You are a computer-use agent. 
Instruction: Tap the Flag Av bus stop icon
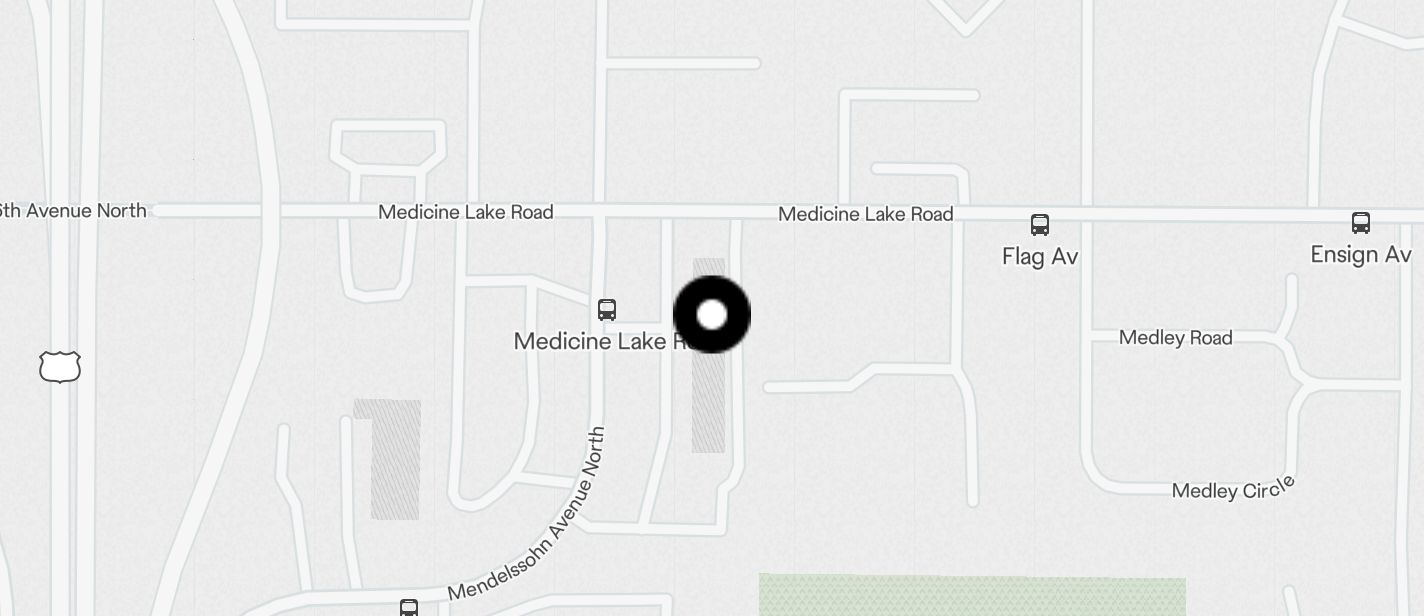tap(1040, 224)
